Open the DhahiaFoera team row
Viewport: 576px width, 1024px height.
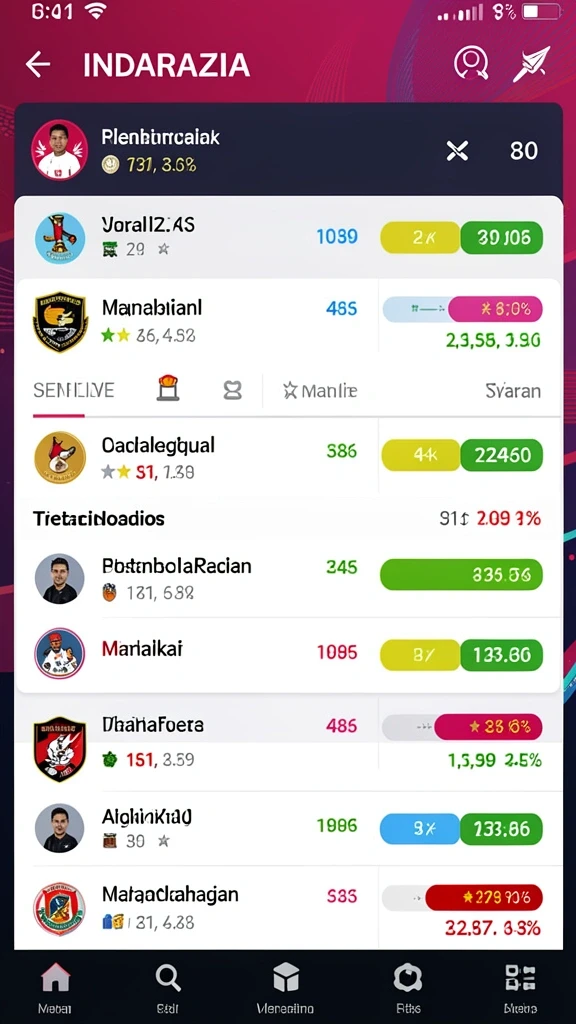(x=288, y=743)
